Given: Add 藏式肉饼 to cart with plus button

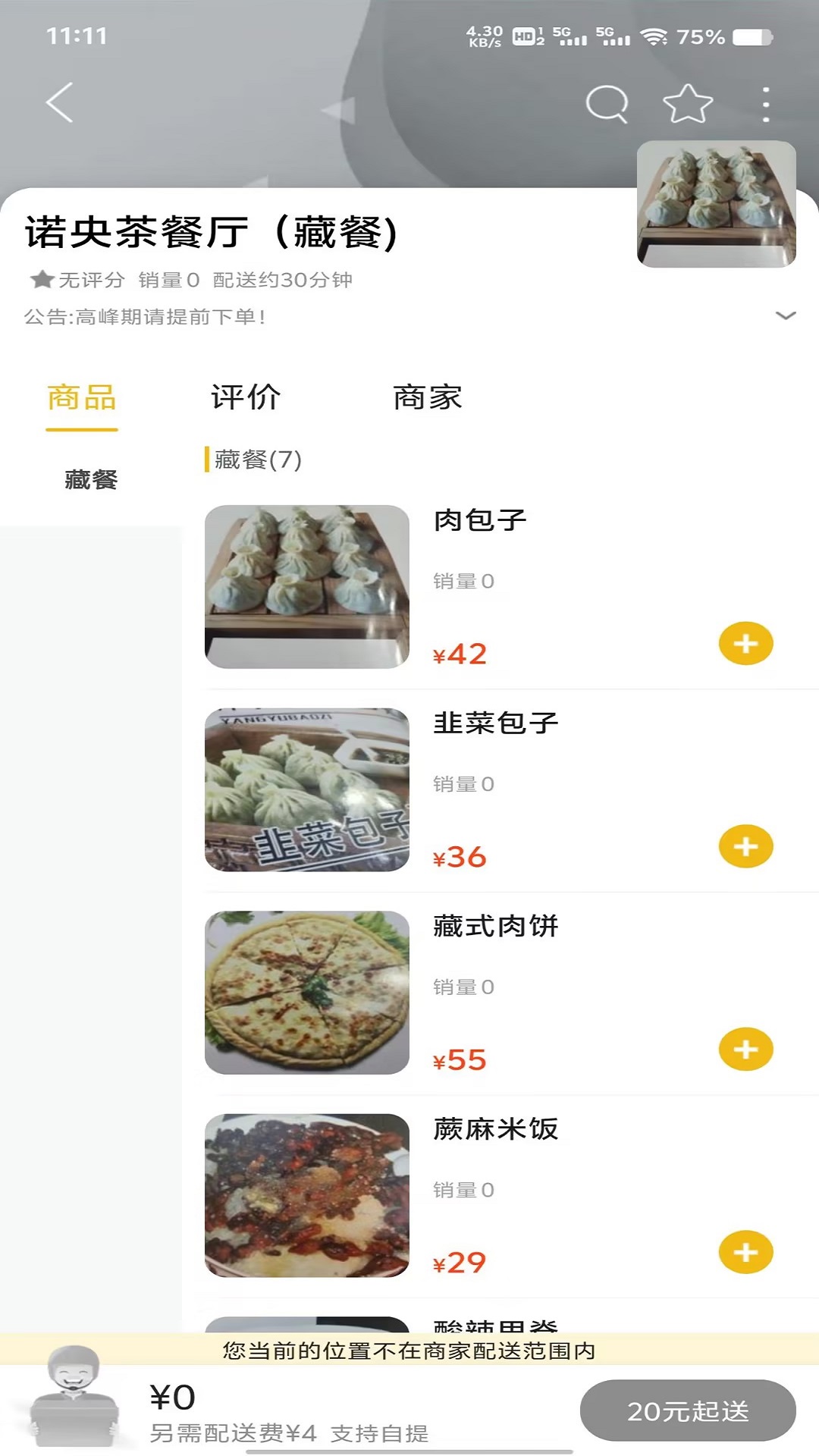Looking at the screenshot, I should 746,1051.
